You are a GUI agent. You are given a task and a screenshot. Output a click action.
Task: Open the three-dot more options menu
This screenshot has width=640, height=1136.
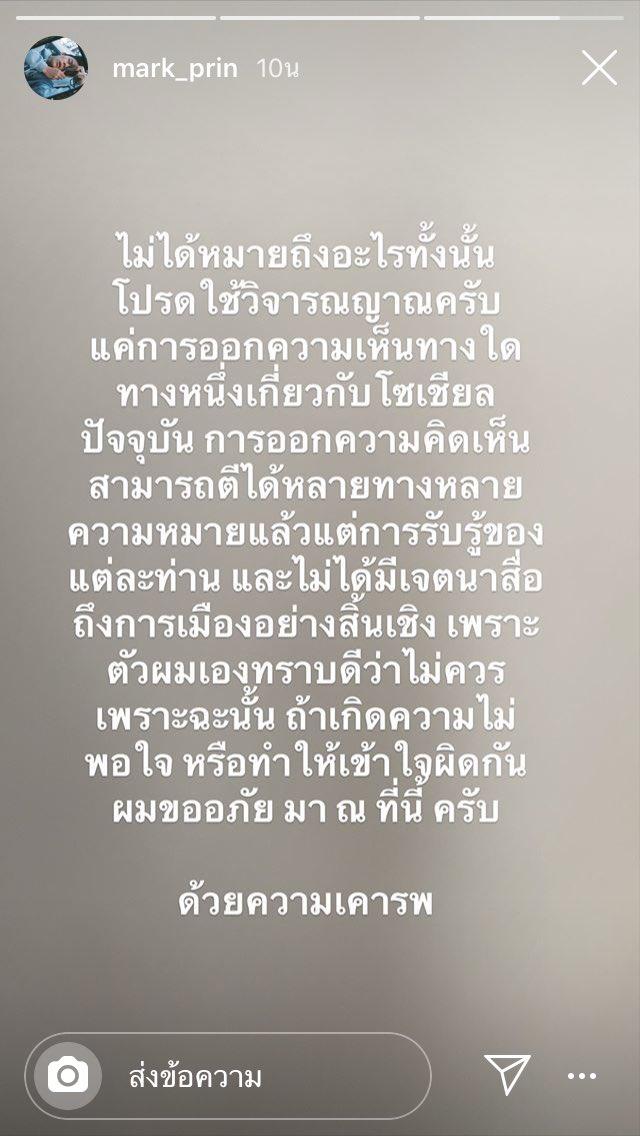[582, 1077]
